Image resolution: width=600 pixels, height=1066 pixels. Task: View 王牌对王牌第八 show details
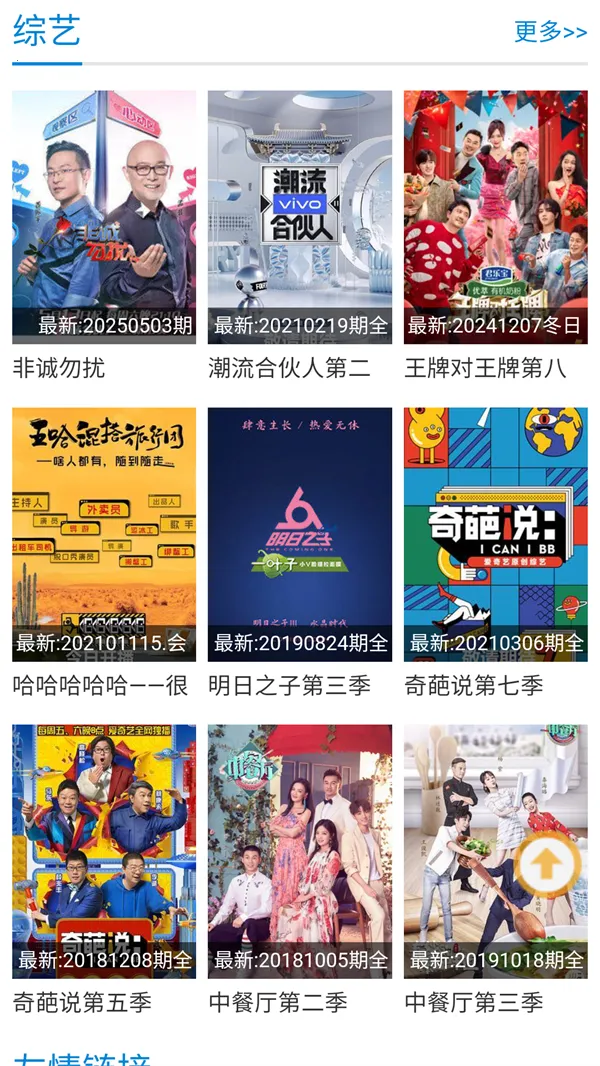[x=496, y=217]
